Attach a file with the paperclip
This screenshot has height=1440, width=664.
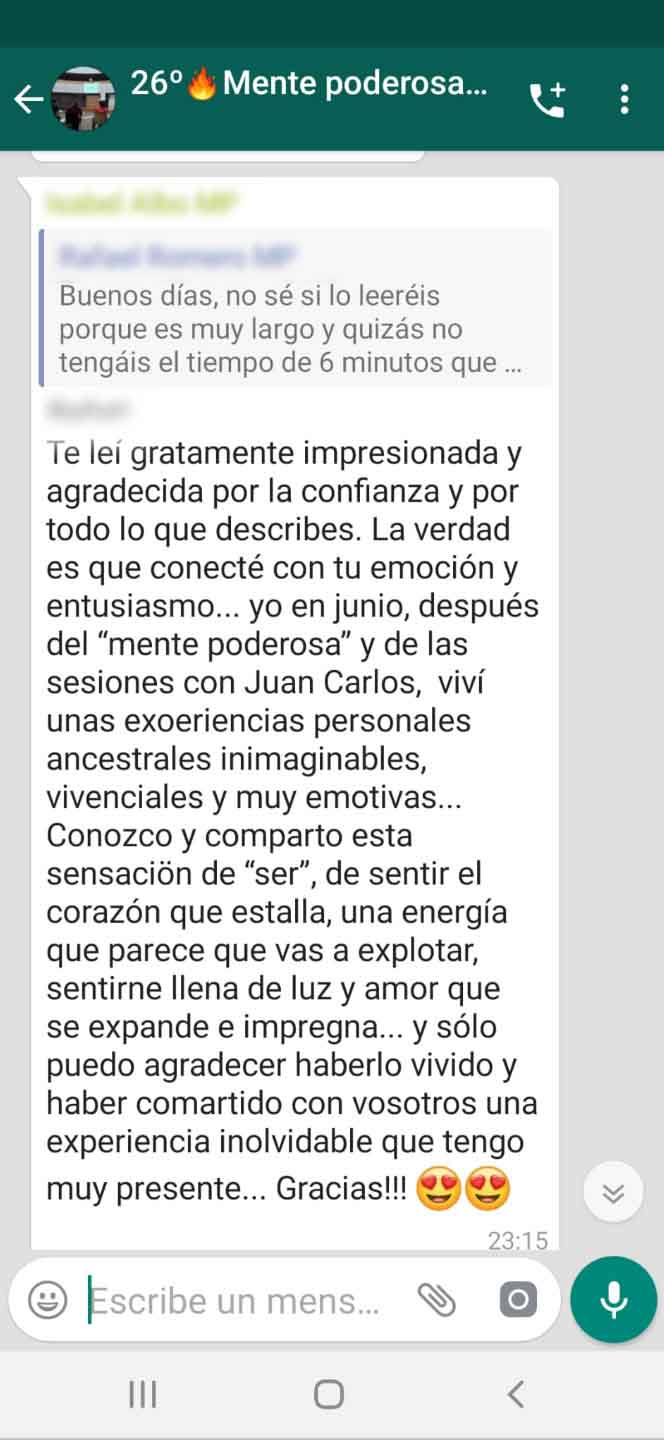[436, 1300]
